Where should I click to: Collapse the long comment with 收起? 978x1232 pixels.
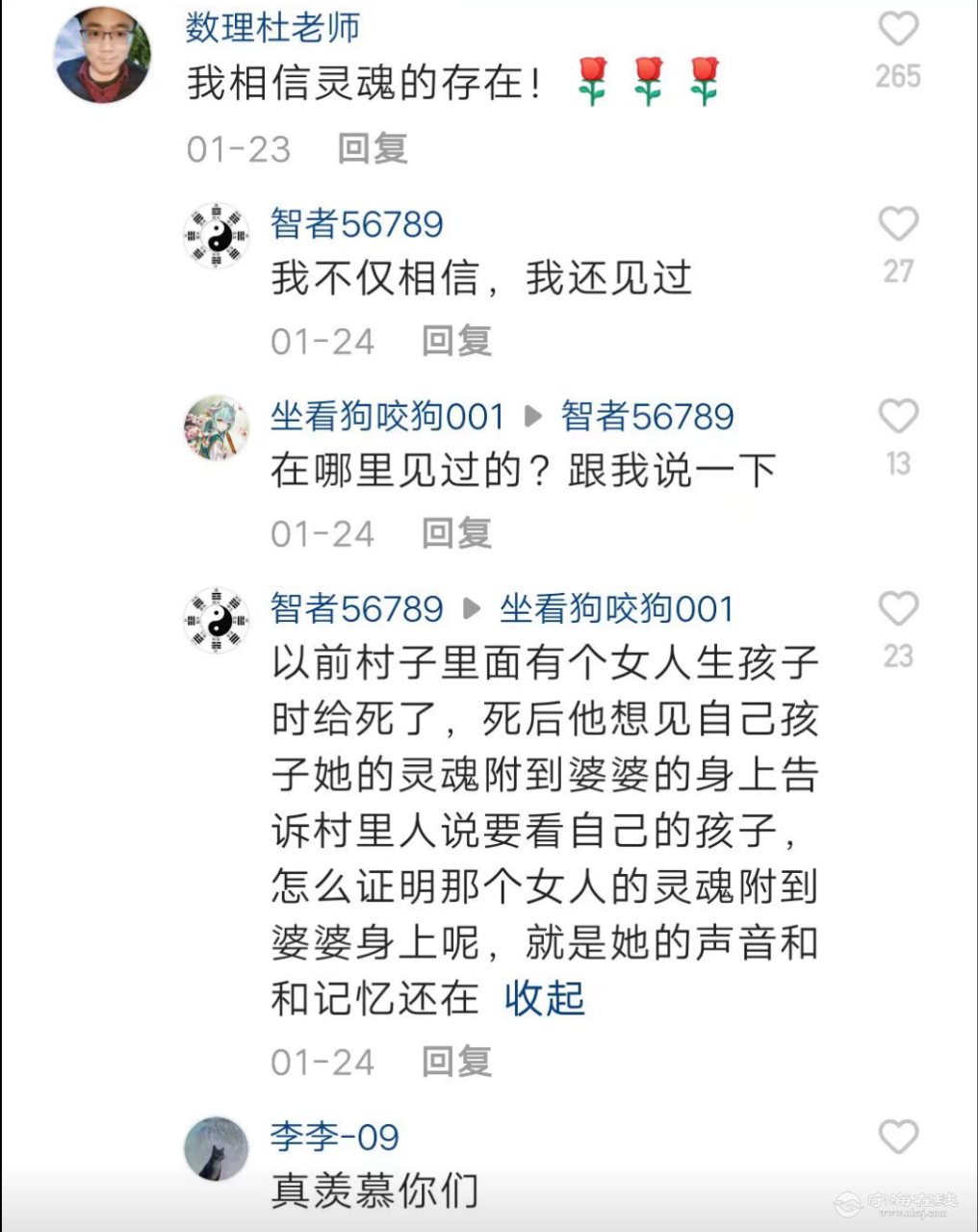544,999
